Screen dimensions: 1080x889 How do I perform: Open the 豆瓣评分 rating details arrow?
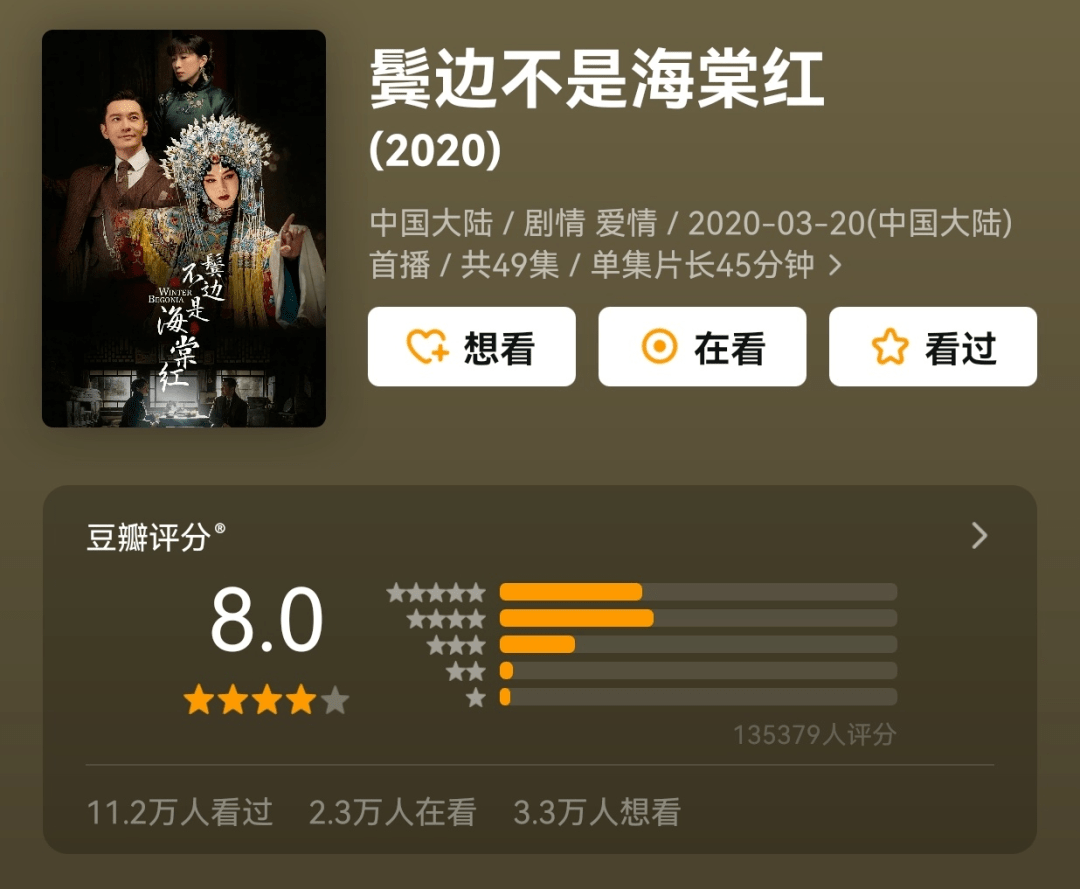(979, 536)
